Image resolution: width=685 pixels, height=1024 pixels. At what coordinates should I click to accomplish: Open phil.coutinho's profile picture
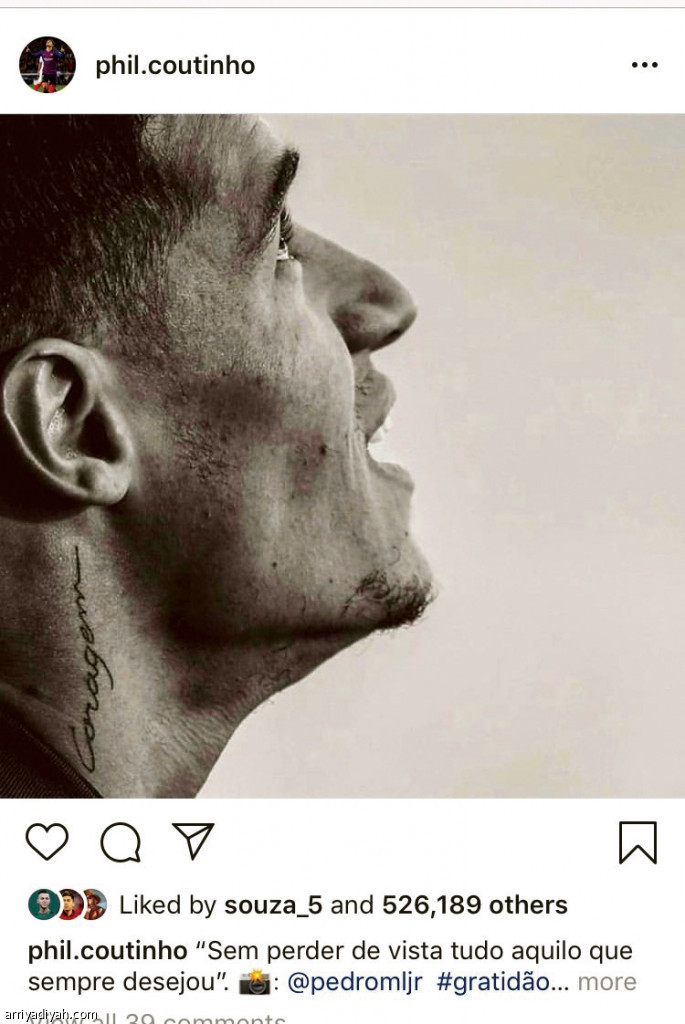[x=47, y=65]
